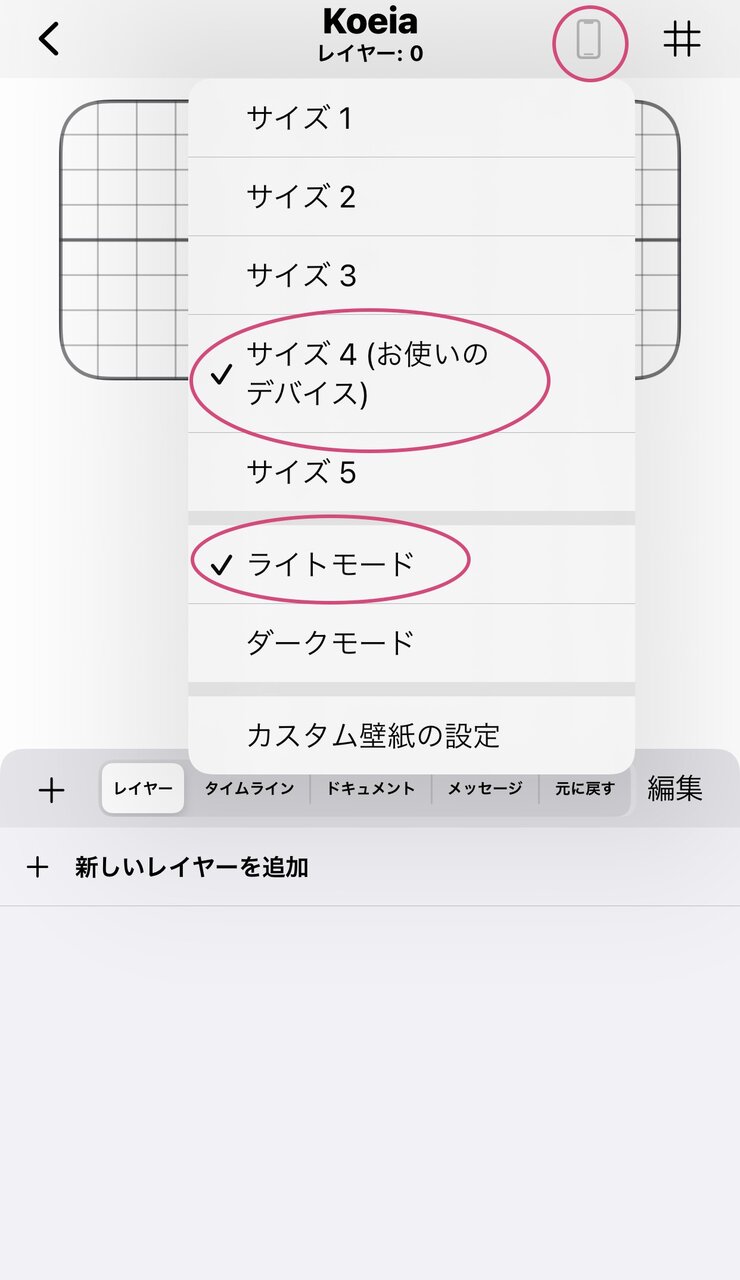Tap the 元に戻す segment
This screenshot has width=740, height=1280.
tap(585, 788)
